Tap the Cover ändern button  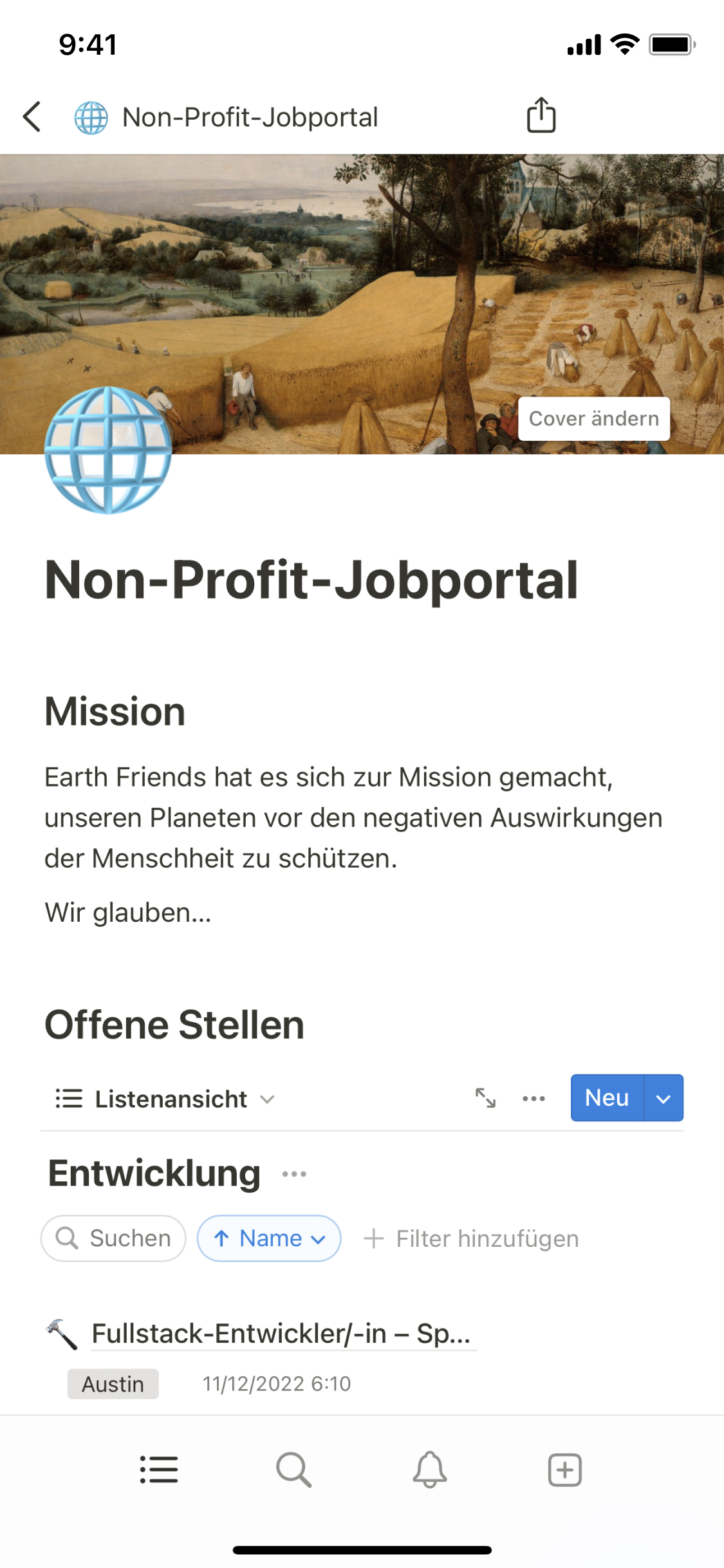[593, 418]
